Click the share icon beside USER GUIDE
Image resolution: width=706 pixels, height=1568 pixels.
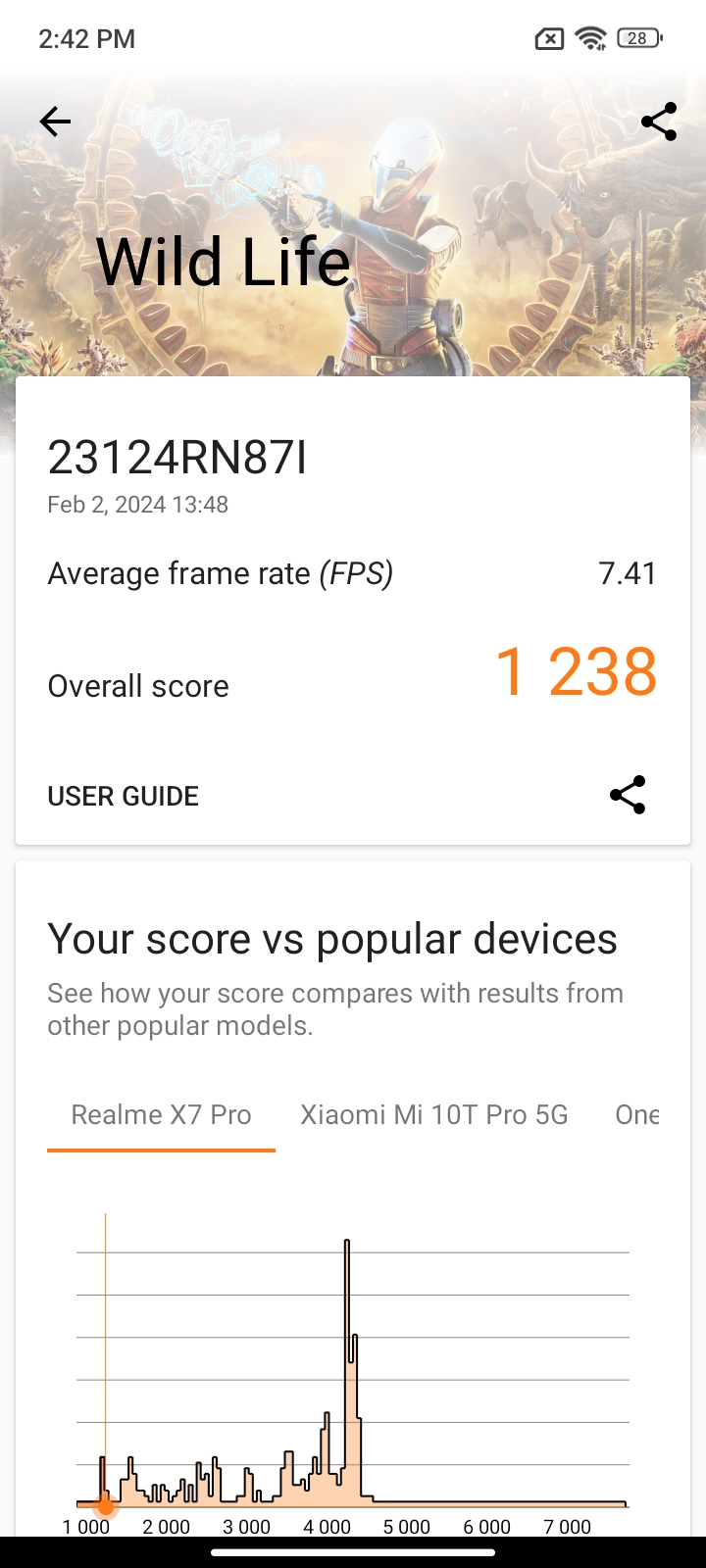(627, 795)
